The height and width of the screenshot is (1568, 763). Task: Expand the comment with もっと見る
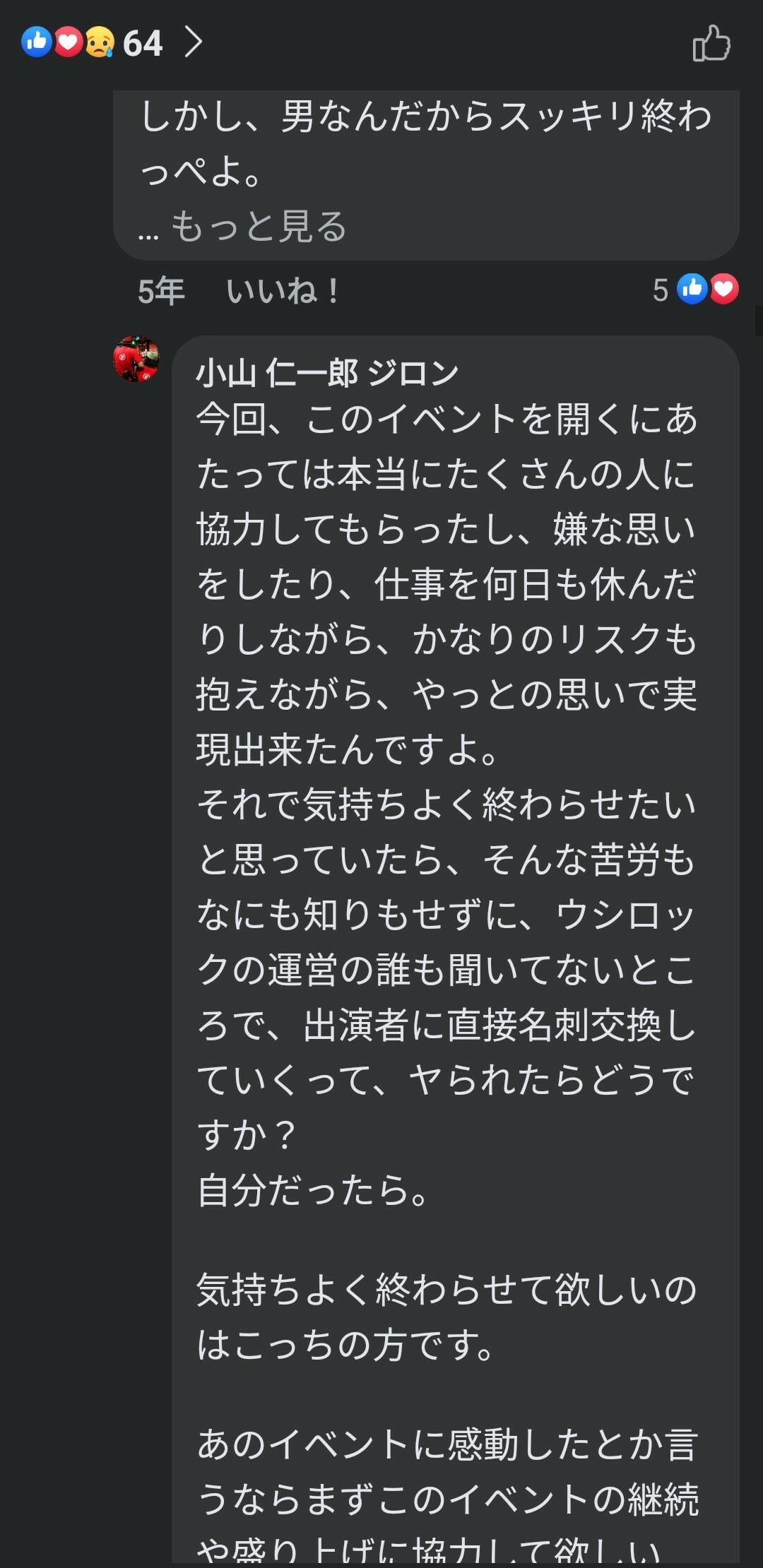[x=259, y=227]
